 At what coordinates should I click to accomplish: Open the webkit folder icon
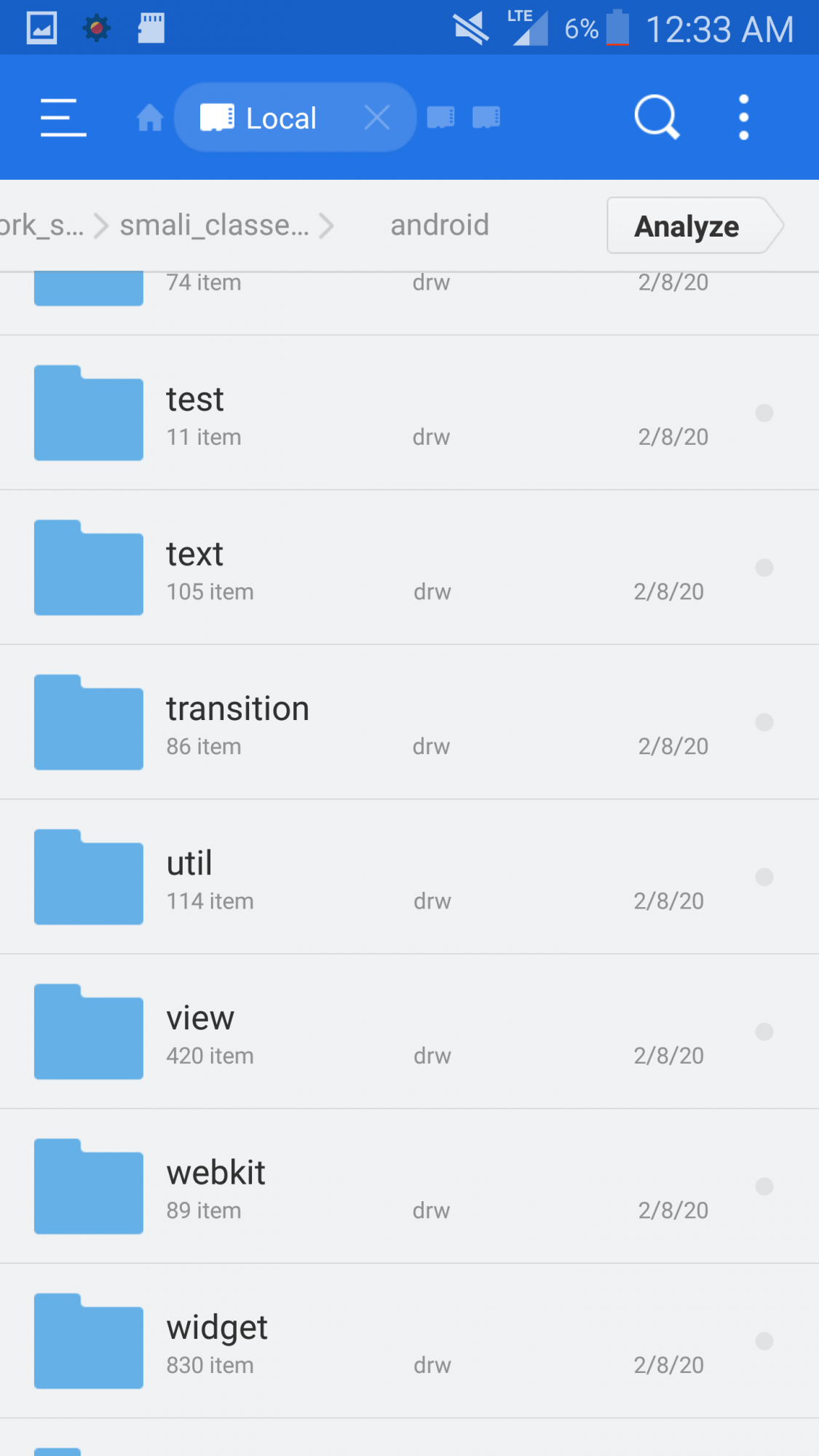87,1186
